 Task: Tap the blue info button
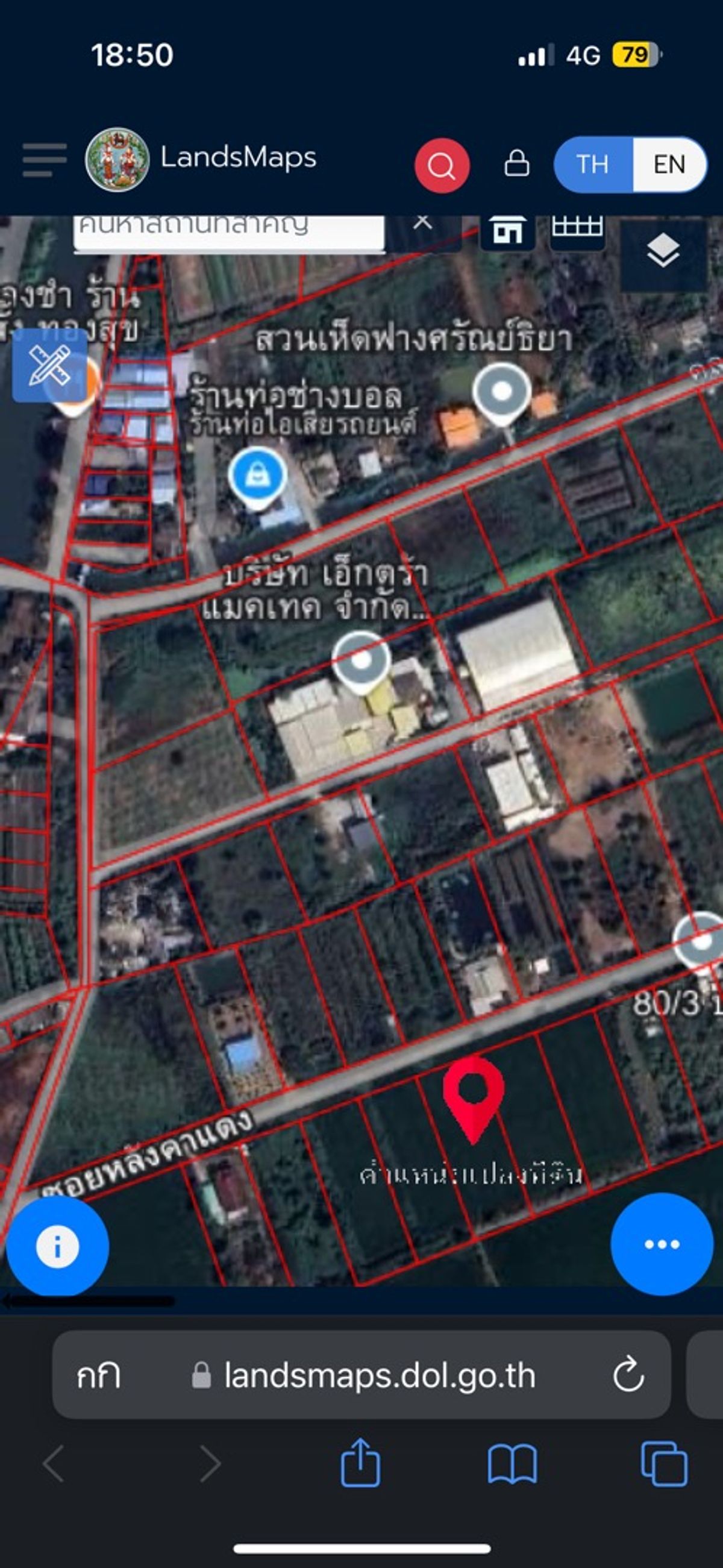pyautogui.click(x=58, y=1247)
